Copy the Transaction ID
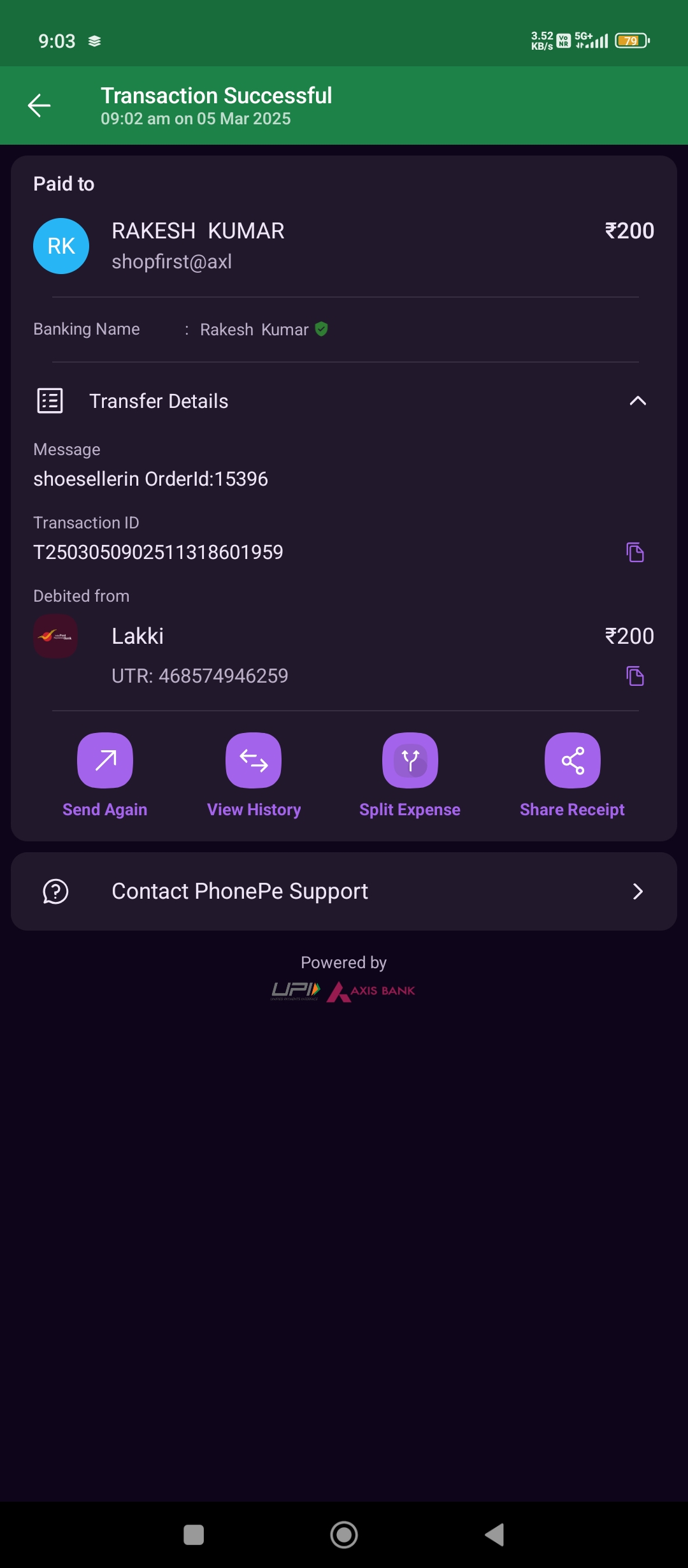This screenshot has width=688, height=1568. [x=635, y=552]
